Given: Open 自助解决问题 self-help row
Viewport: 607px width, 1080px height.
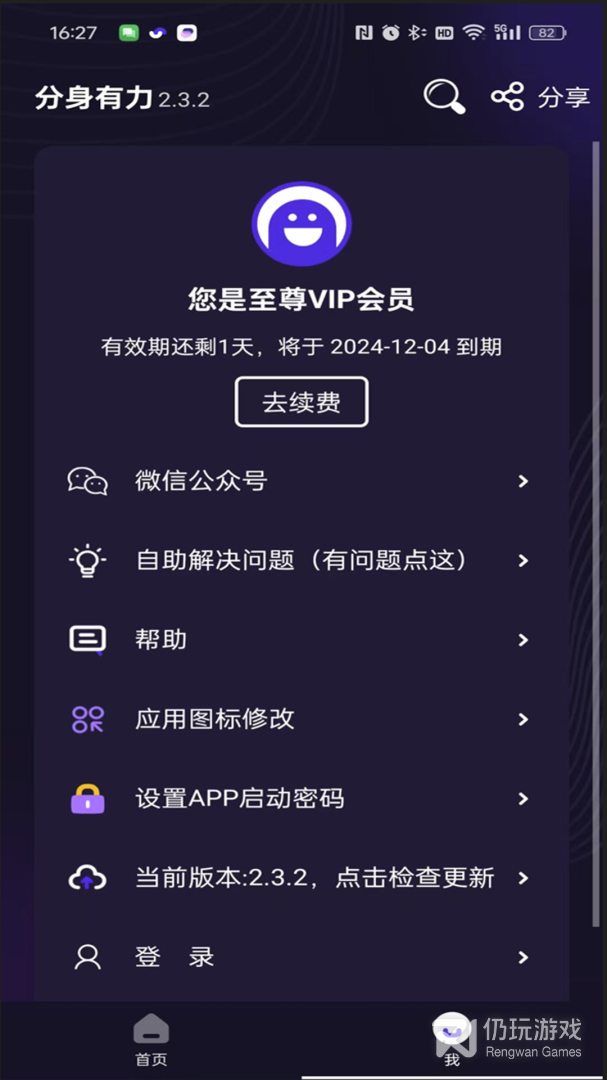Looking at the screenshot, I should [x=300, y=560].
